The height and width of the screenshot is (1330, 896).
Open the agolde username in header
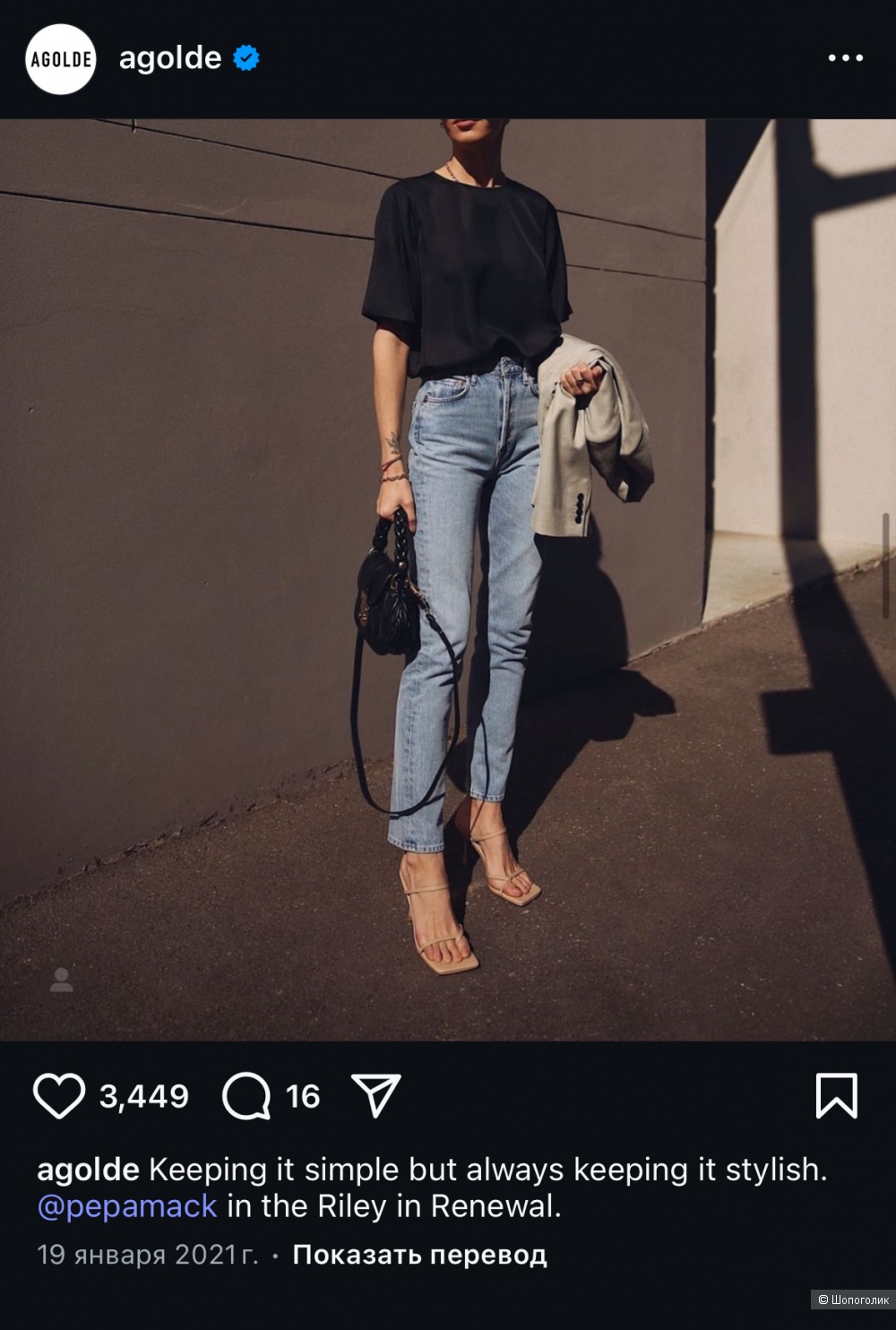(x=170, y=58)
